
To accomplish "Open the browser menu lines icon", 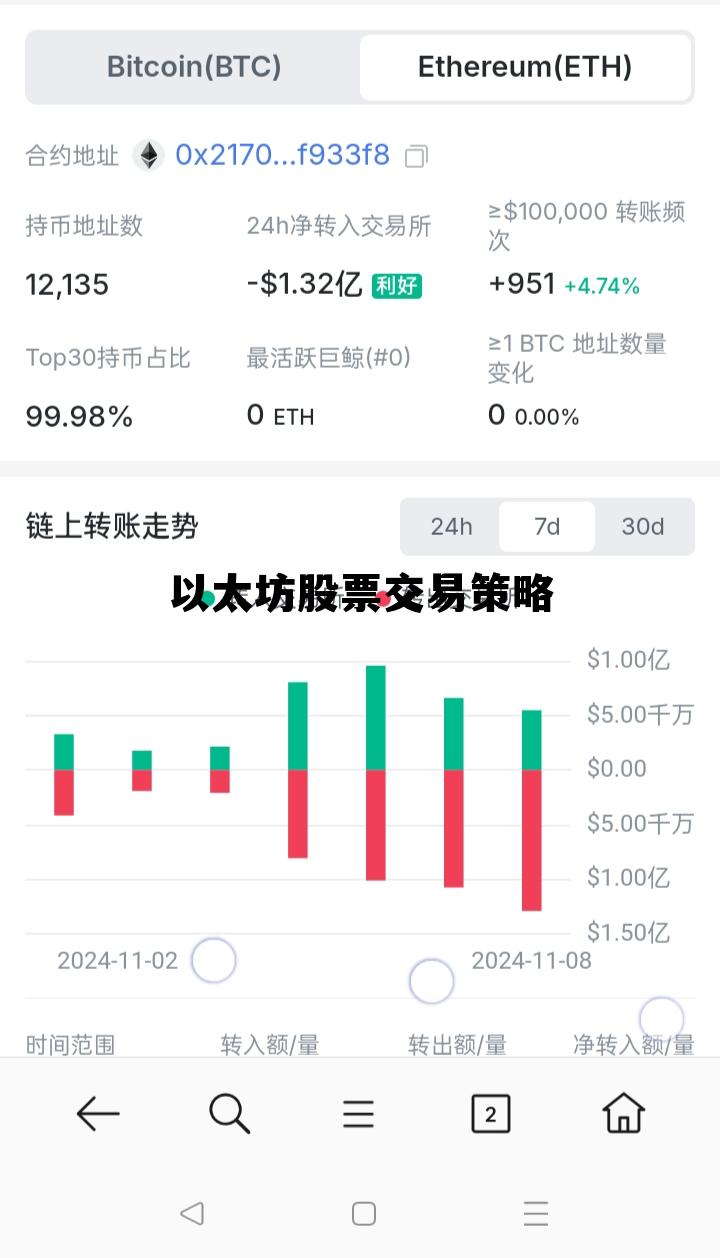I will click(x=358, y=1113).
